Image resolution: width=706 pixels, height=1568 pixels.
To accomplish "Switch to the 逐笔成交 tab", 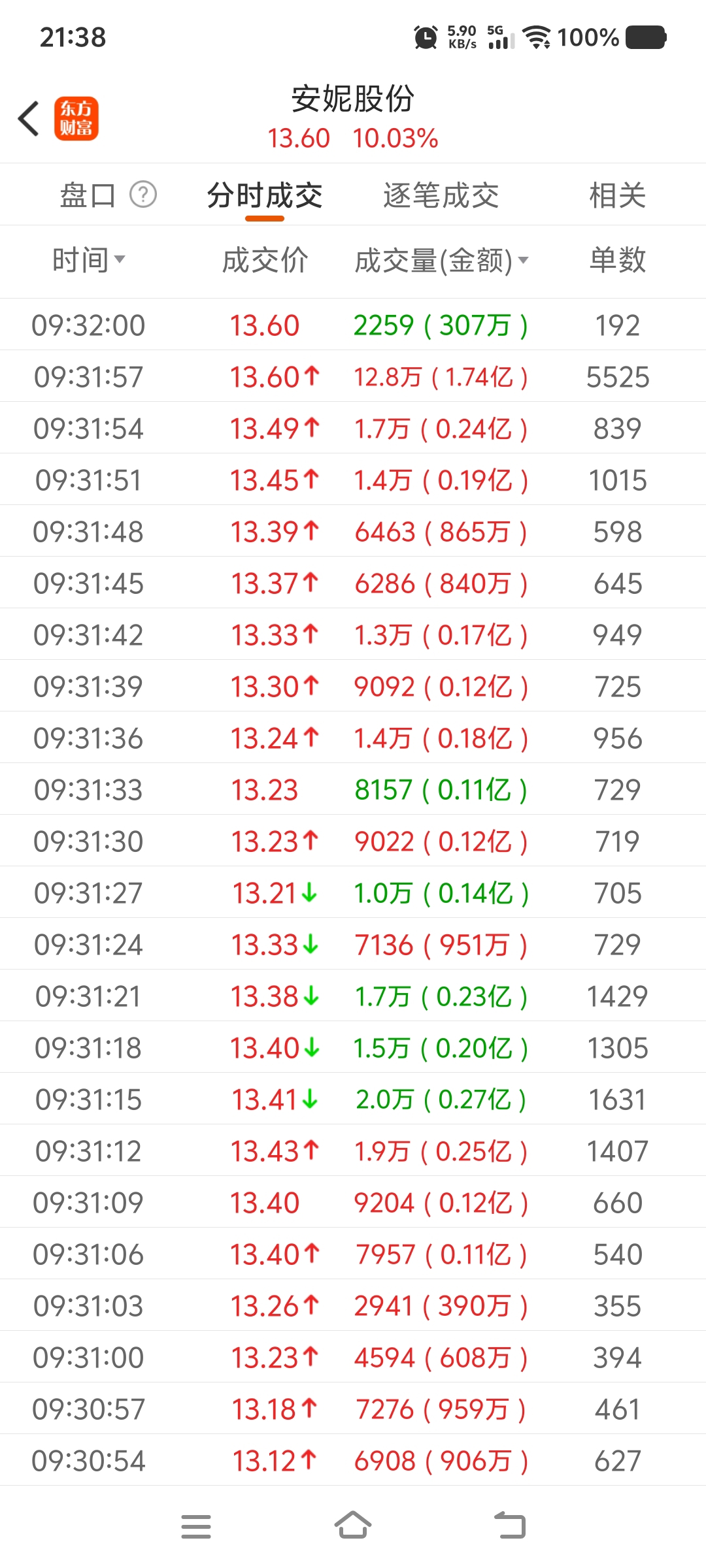I will tap(441, 195).
